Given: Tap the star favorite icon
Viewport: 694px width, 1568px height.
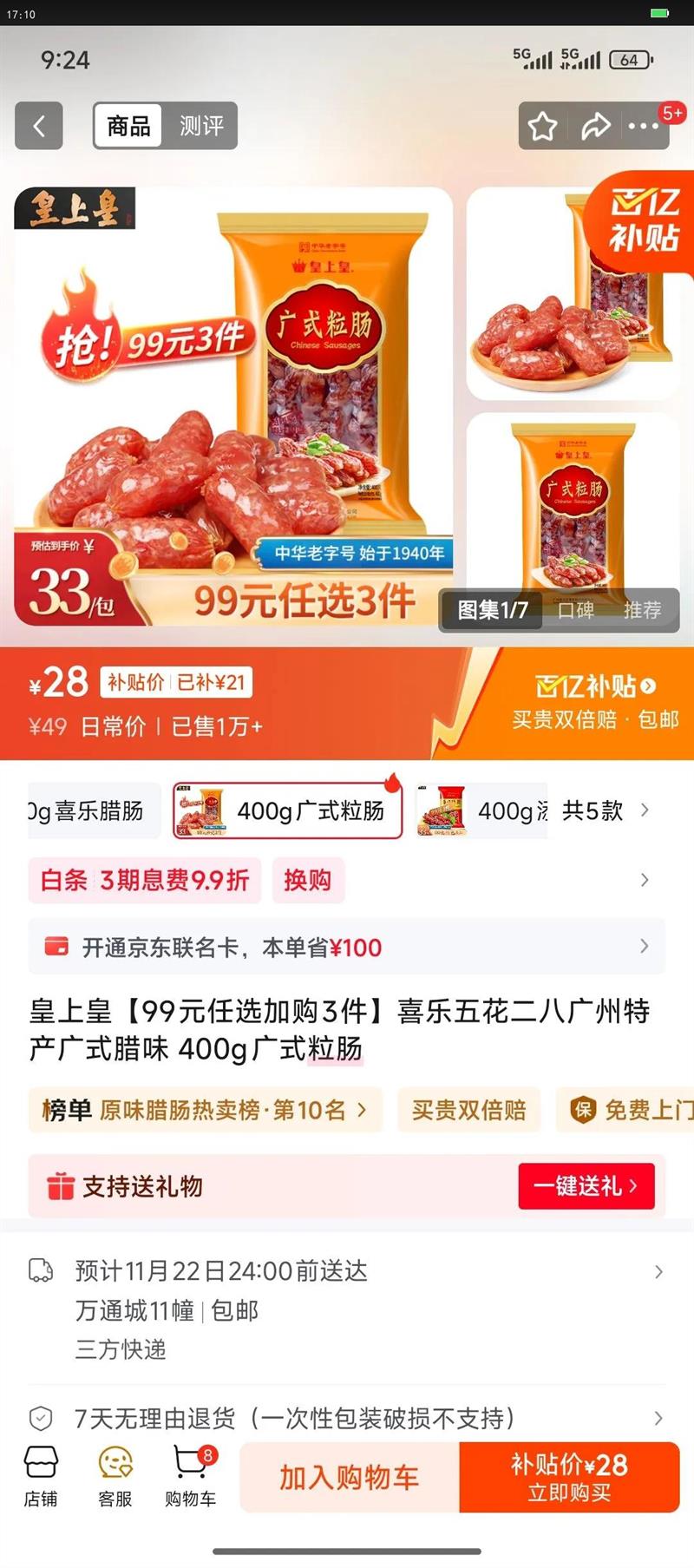Looking at the screenshot, I should coord(543,126).
